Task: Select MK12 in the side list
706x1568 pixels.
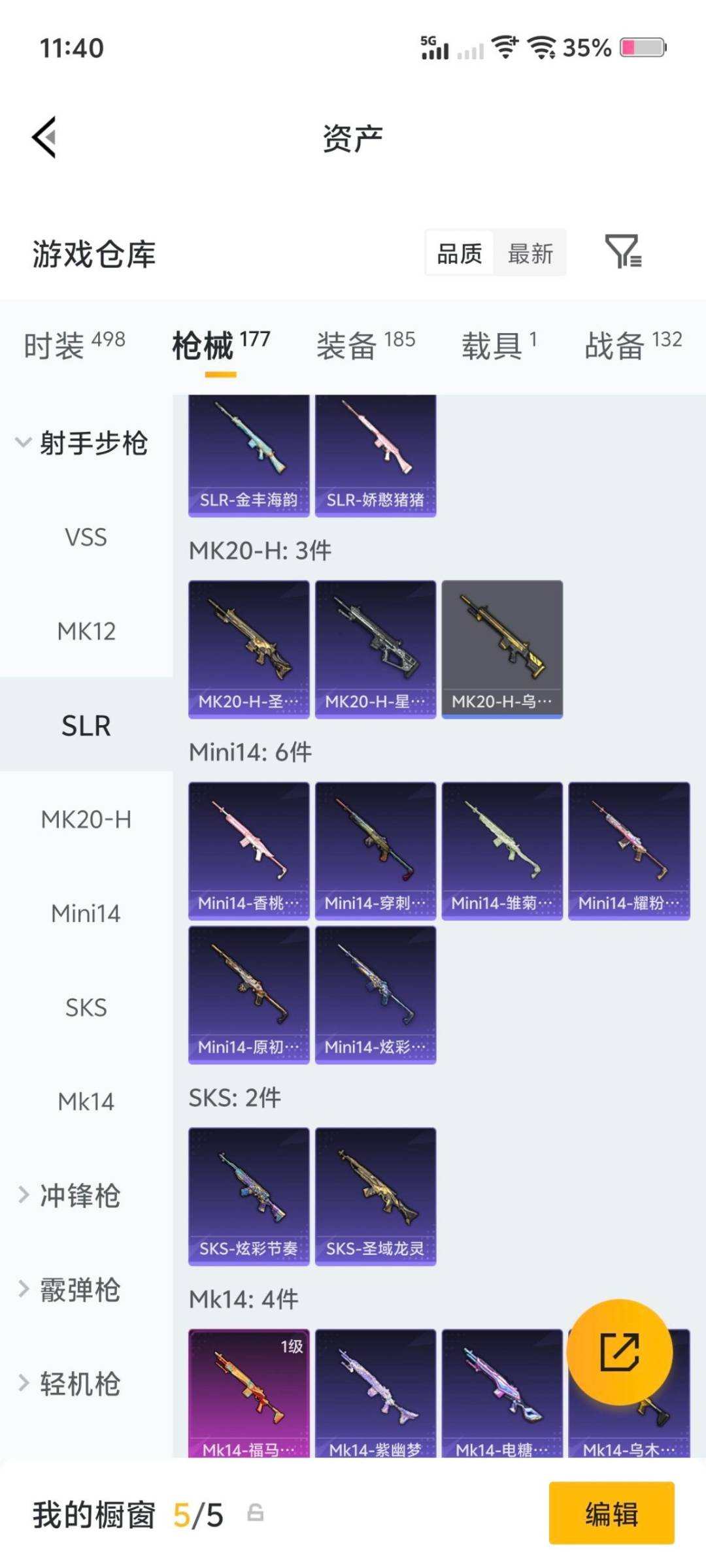Action: 86,631
